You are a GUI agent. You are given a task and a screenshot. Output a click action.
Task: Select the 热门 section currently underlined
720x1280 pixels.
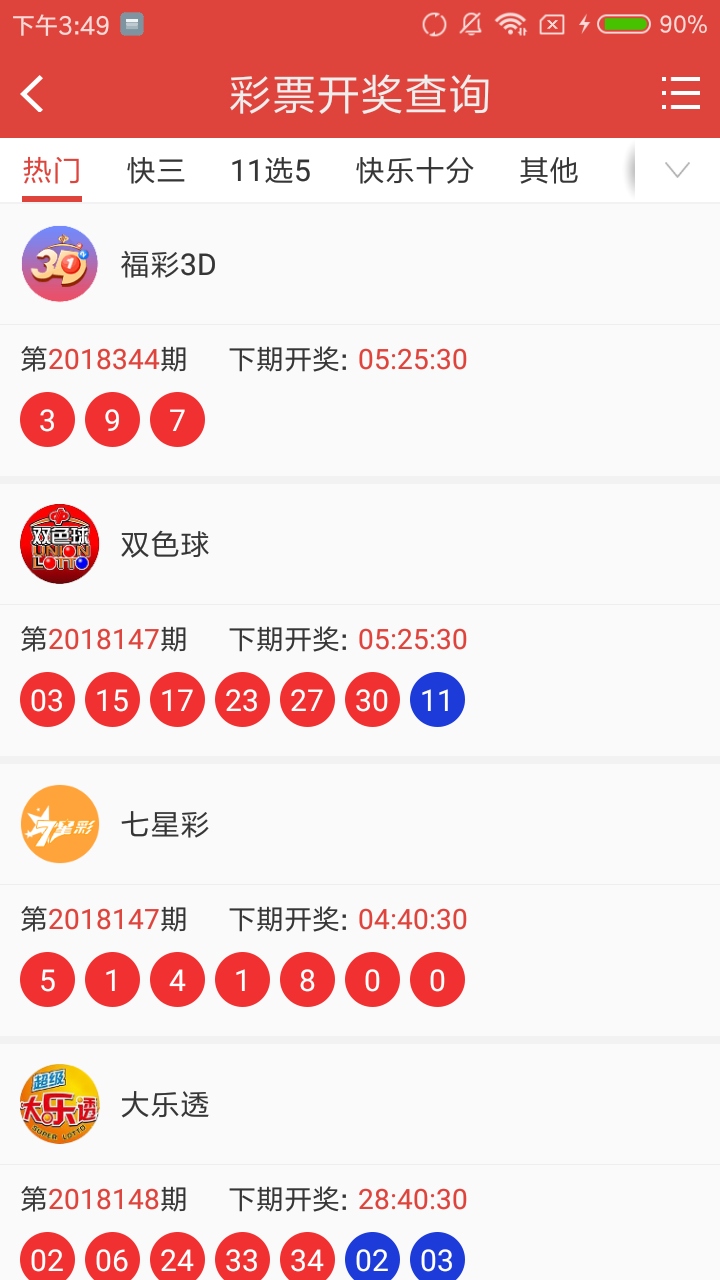48,170
